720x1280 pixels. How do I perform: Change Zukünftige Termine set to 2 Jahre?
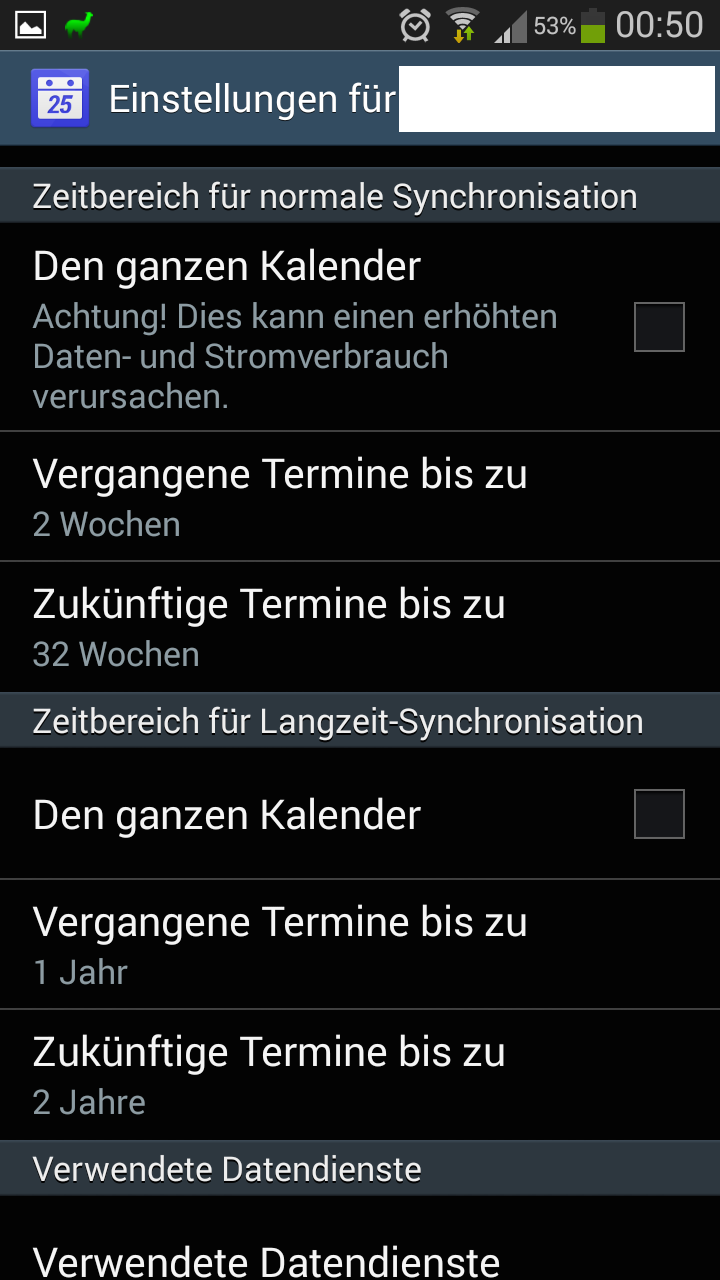click(x=360, y=1075)
